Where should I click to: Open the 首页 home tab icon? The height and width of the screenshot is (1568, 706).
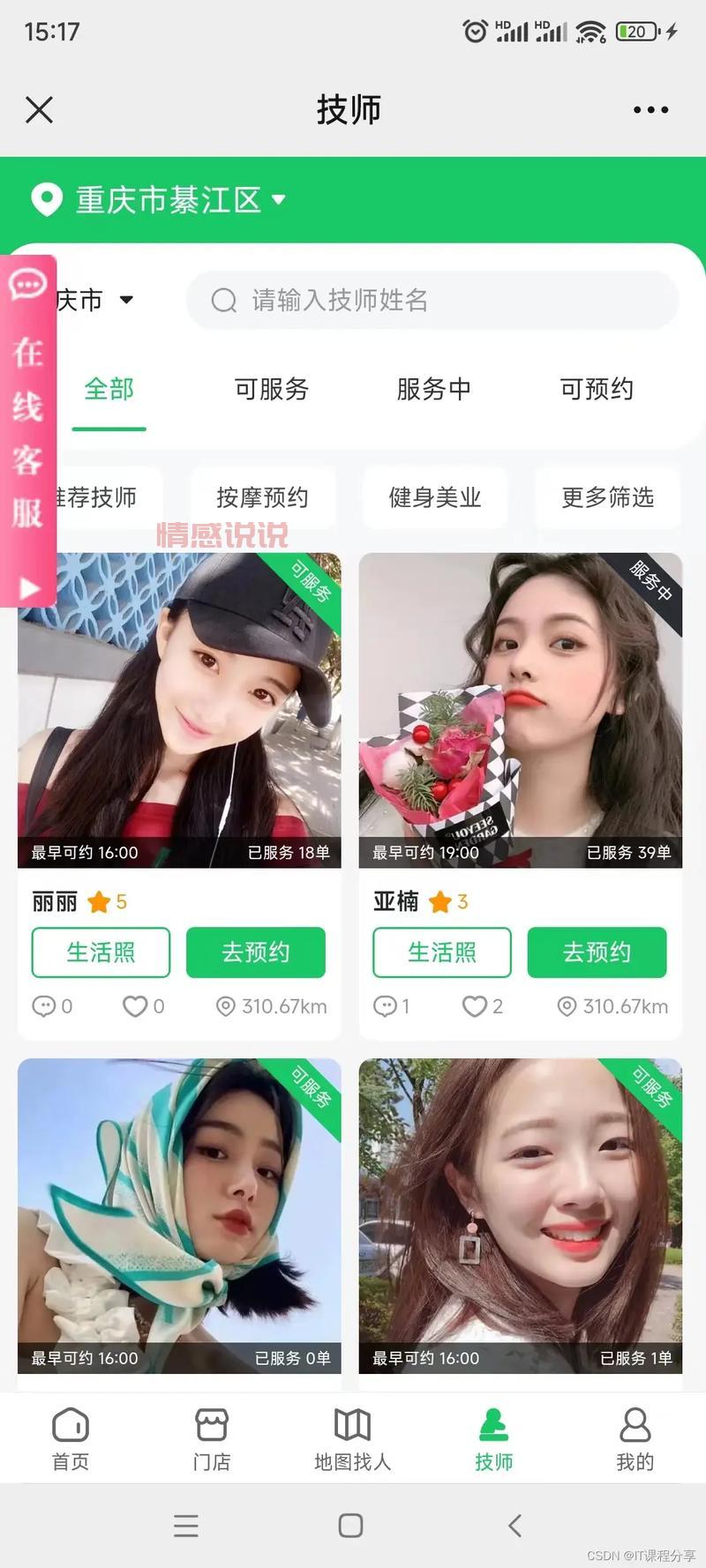(69, 1437)
